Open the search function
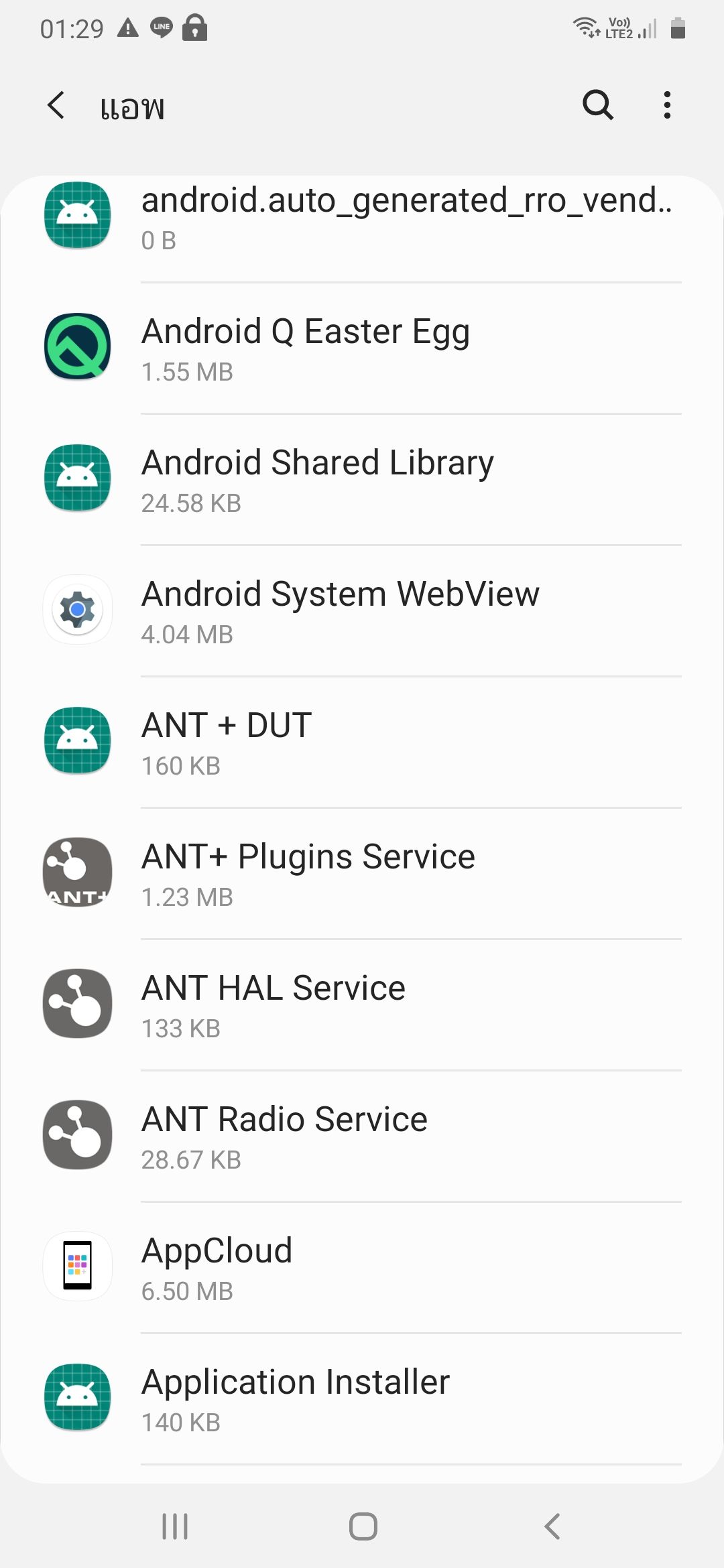Image resolution: width=724 pixels, height=1568 pixels. click(x=597, y=105)
